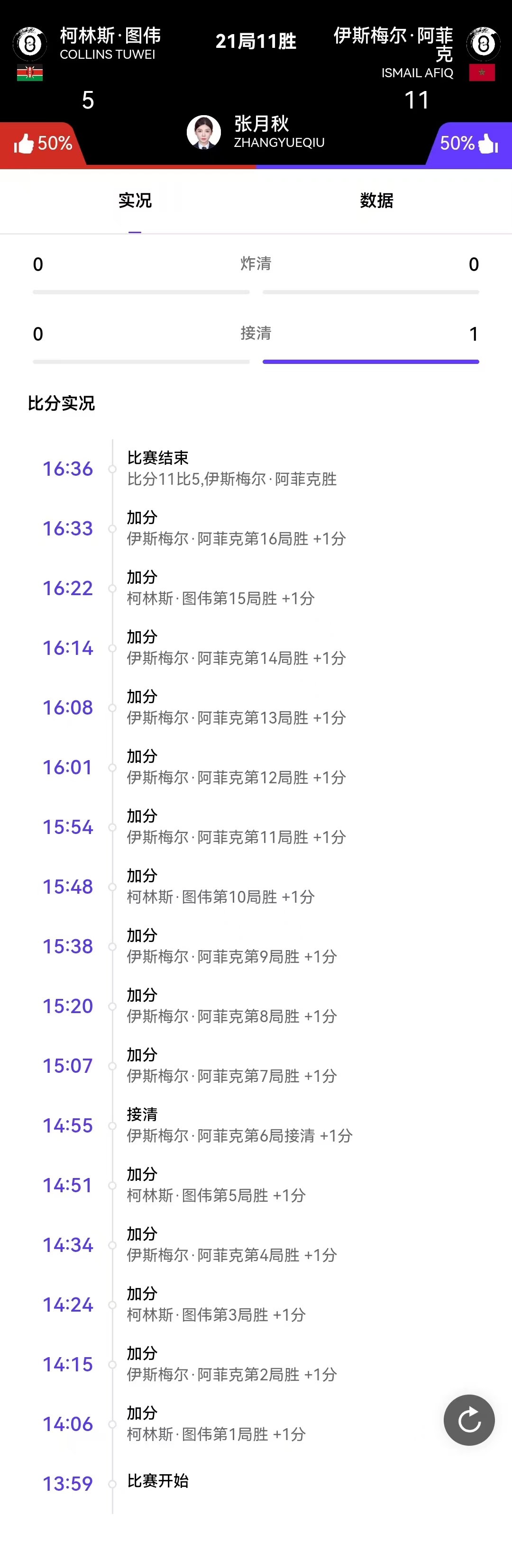Image resolution: width=512 pixels, height=1568 pixels.
Task: Refresh the live score feed
Action: click(x=469, y=1420)
